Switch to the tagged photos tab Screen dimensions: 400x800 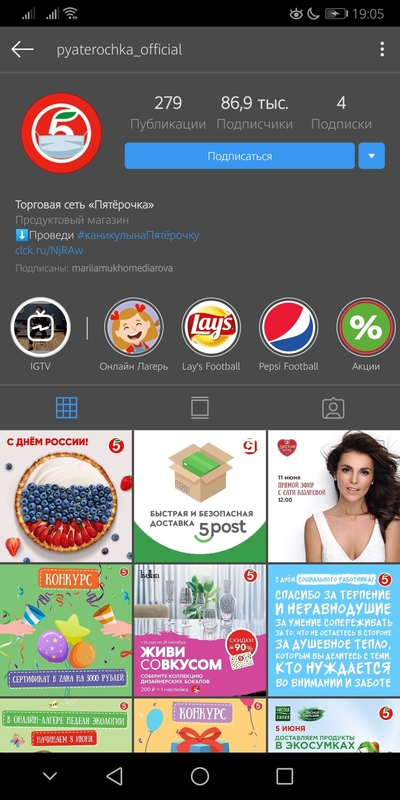tap(333, 408)
